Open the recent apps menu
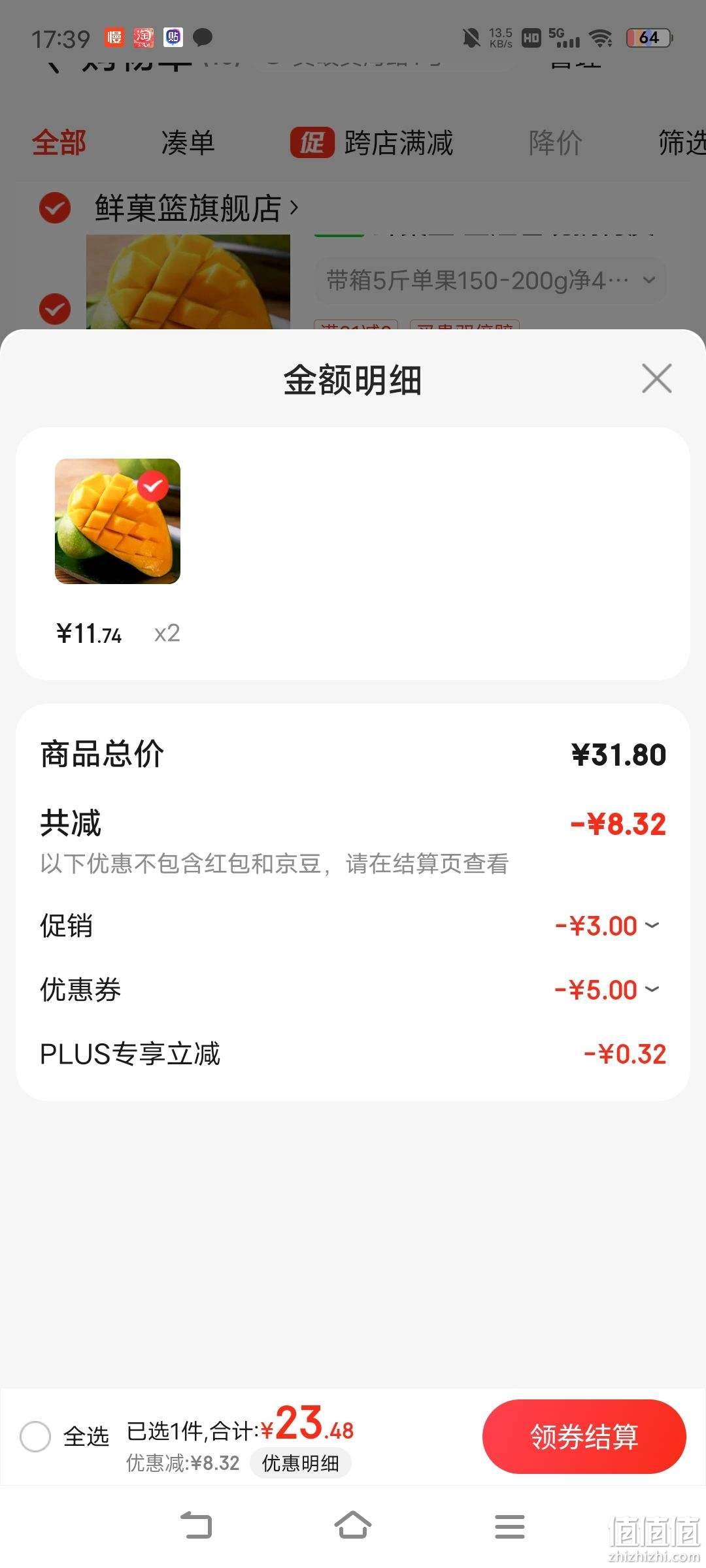This screenshot has height=1568, width=706. [x=510, y=1527]
